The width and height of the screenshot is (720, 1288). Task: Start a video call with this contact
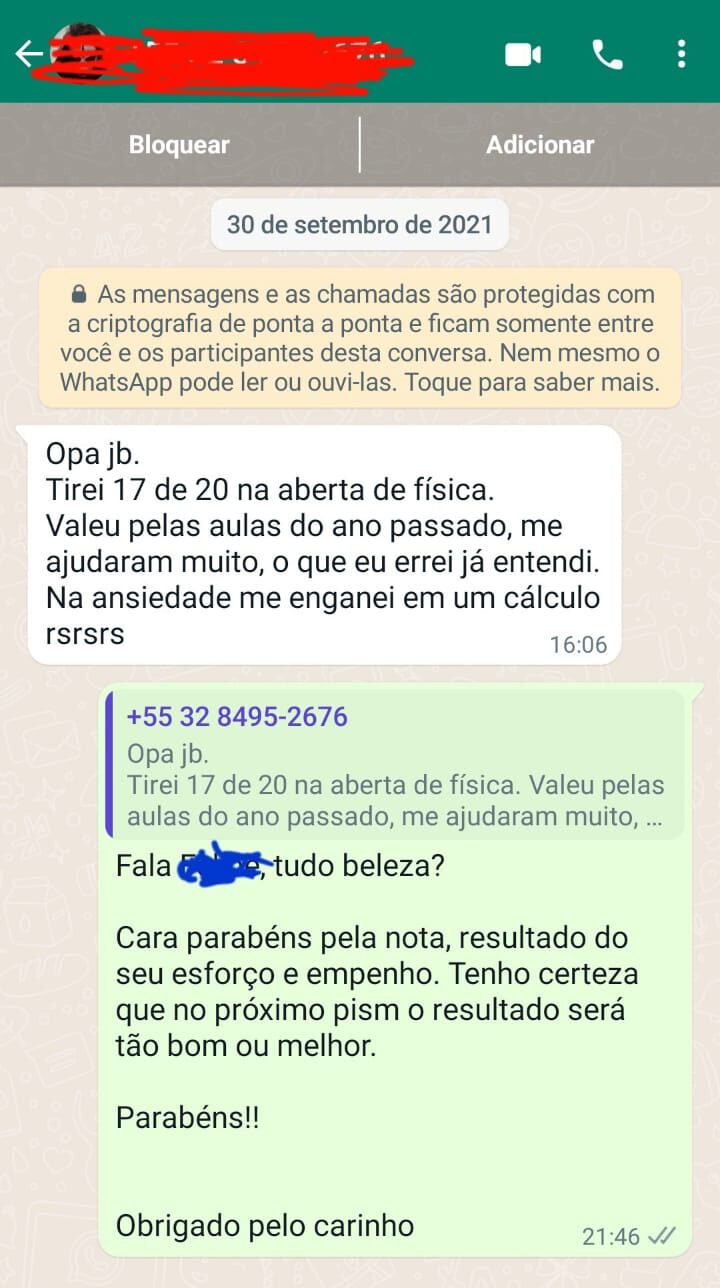click(523, 54)
